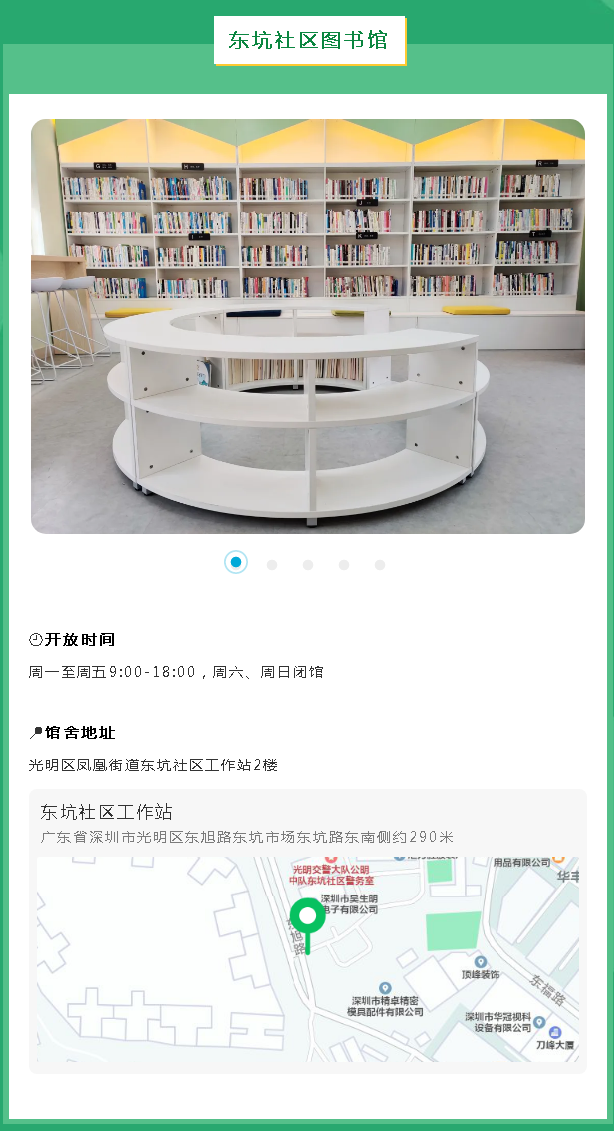This screenshot has height=1131, width=614.
Task: Select the third carousel page dot
Action: click(308, 565)
